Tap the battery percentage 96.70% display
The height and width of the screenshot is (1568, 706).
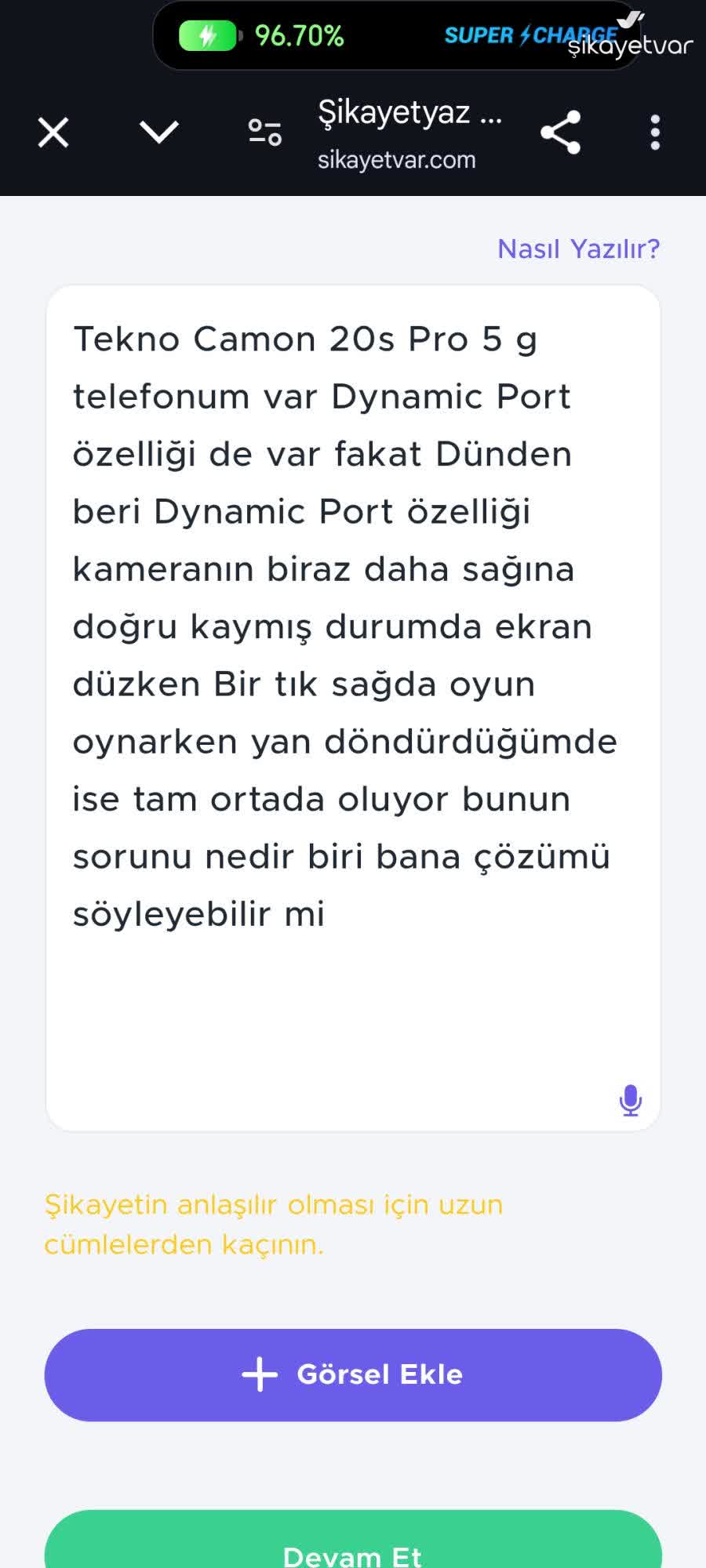[299, 34]
